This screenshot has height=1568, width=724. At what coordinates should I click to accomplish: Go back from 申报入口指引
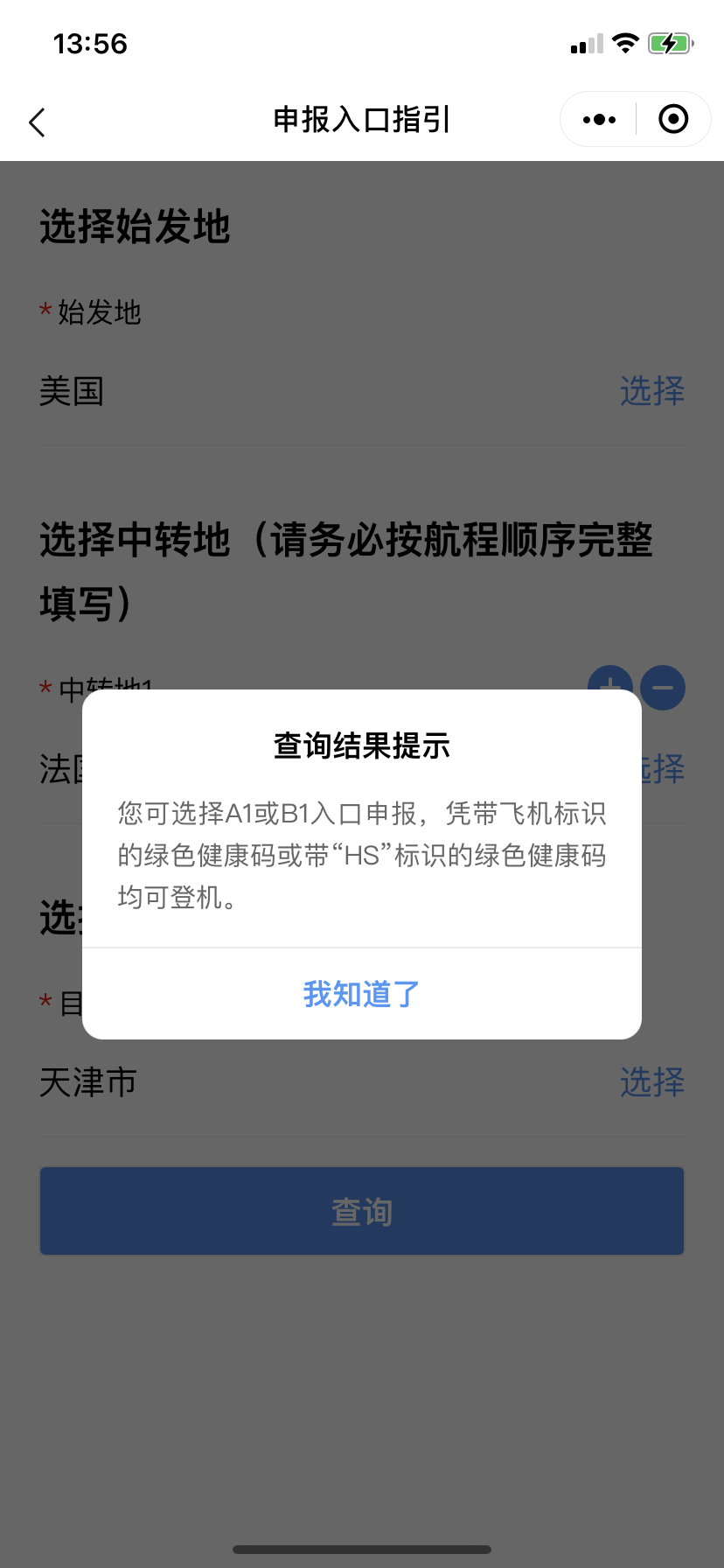click(37, 122)
